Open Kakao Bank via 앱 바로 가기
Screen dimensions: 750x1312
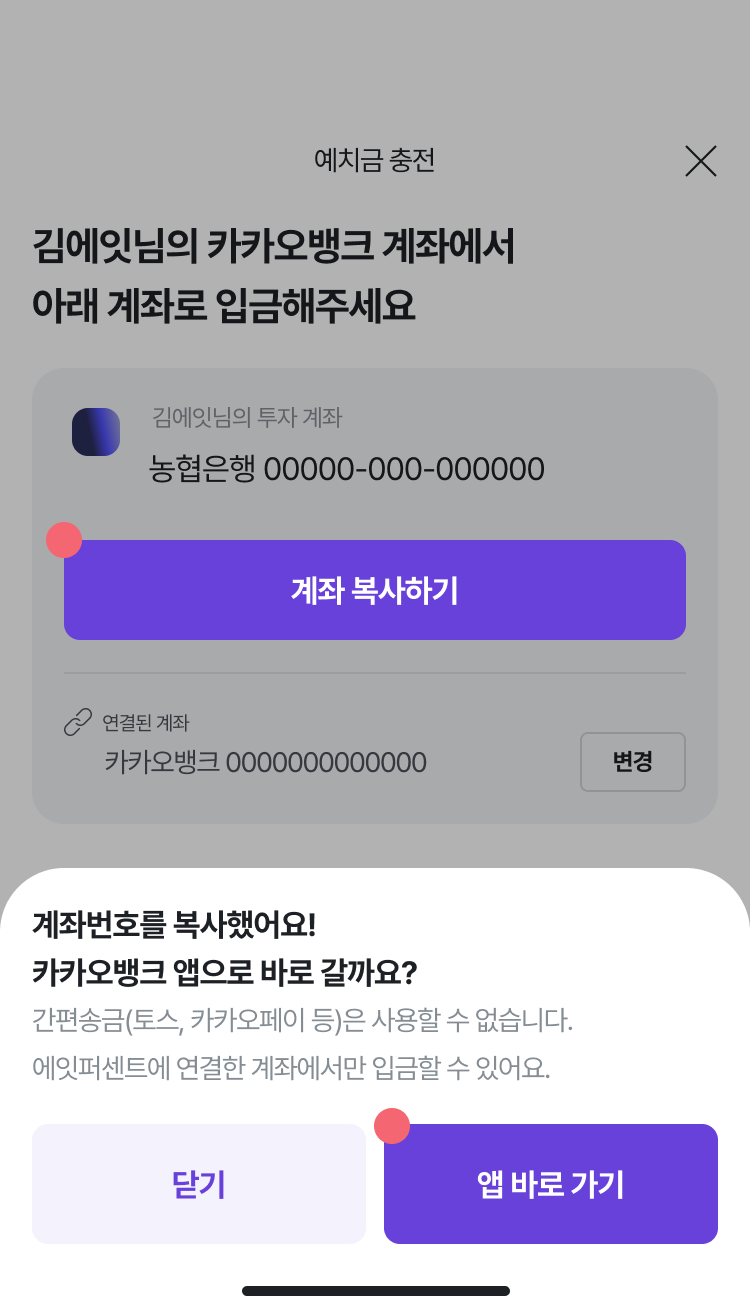coord(550,1183)
